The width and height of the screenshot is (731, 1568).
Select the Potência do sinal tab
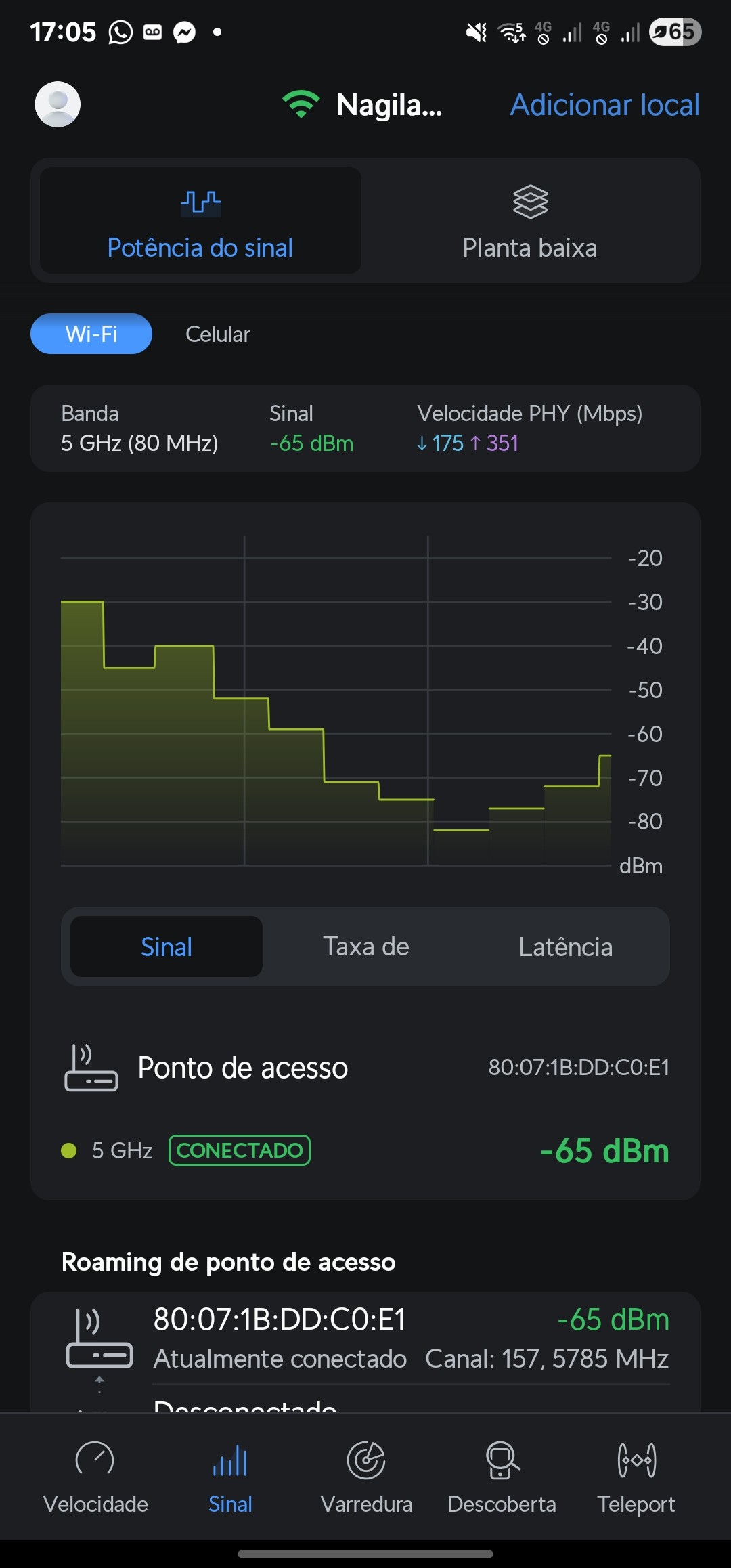point(200,221)
